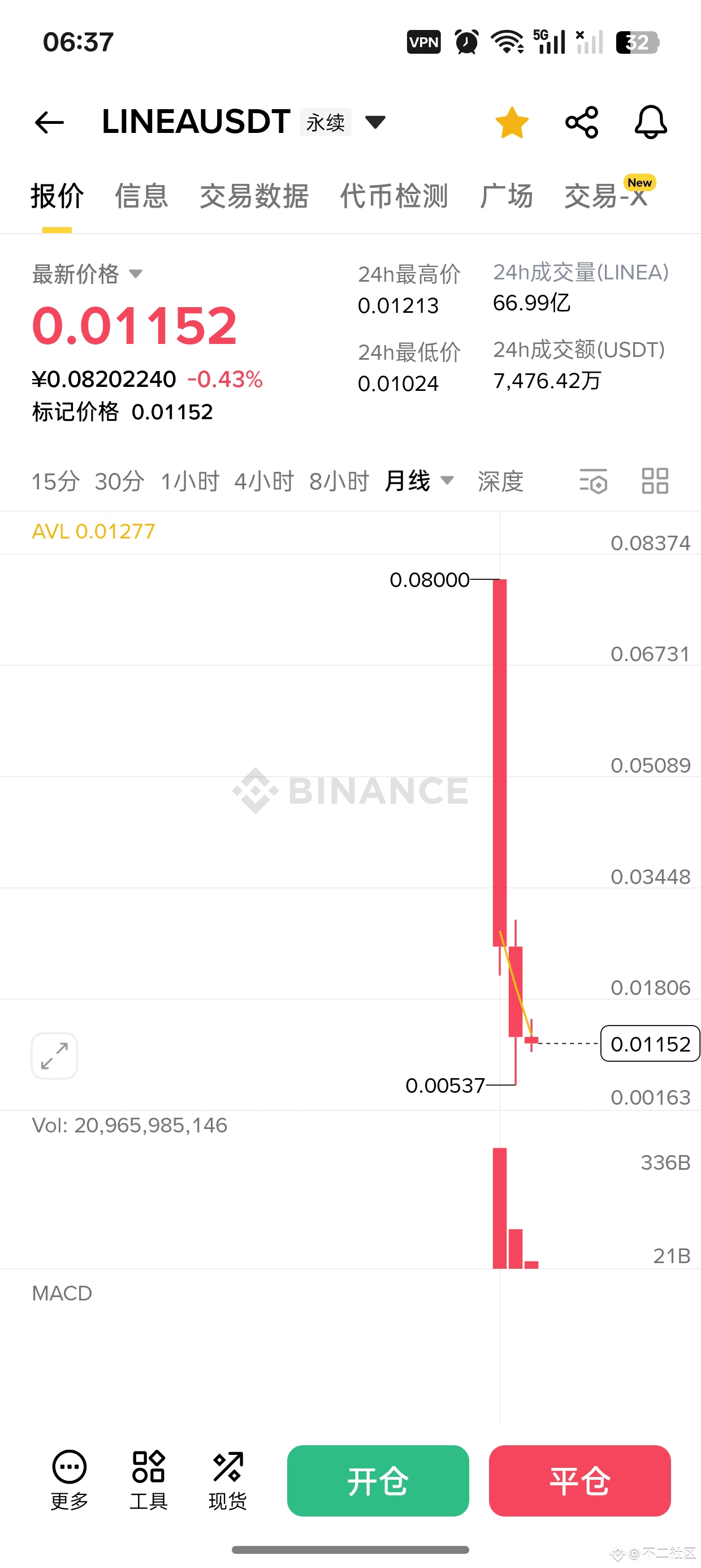This screenshot has height=1568, width=701.
Task: Expand the chart to fullscreen
Action: 54,1056
